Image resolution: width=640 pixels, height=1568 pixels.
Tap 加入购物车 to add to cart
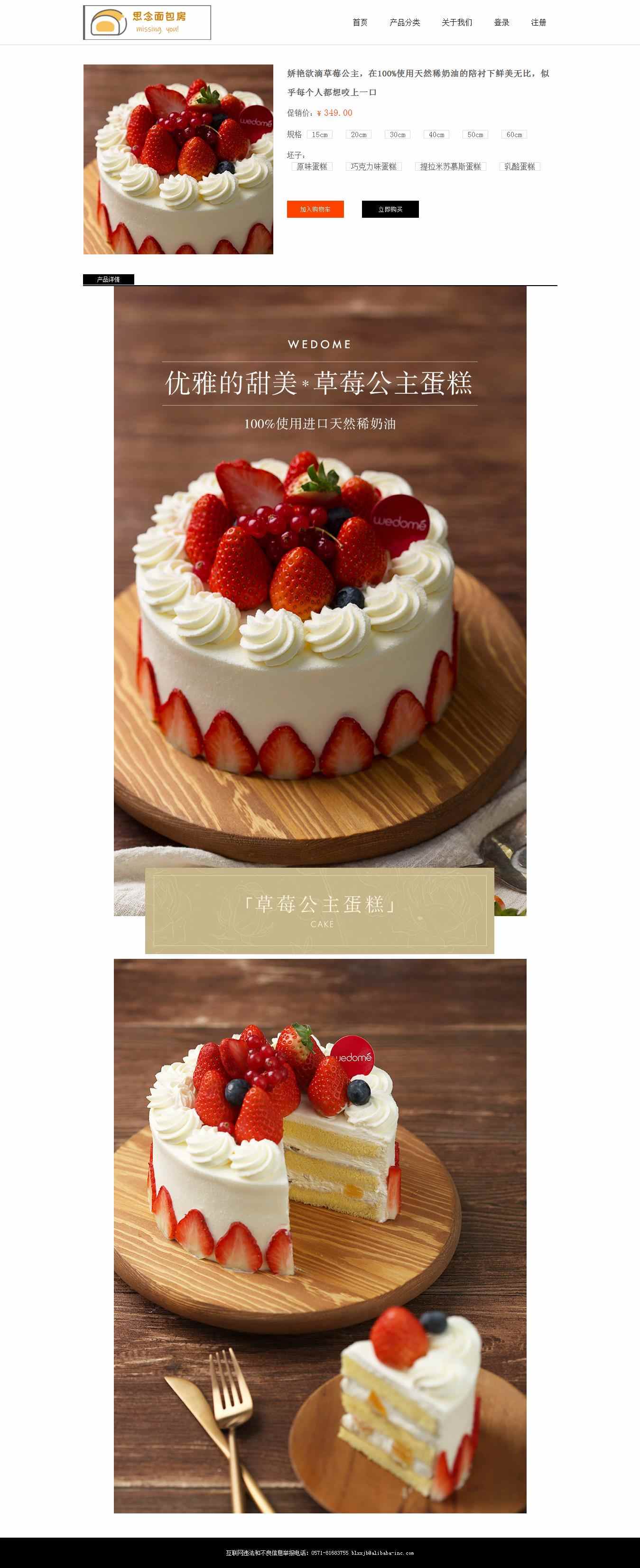pos(315,209)
